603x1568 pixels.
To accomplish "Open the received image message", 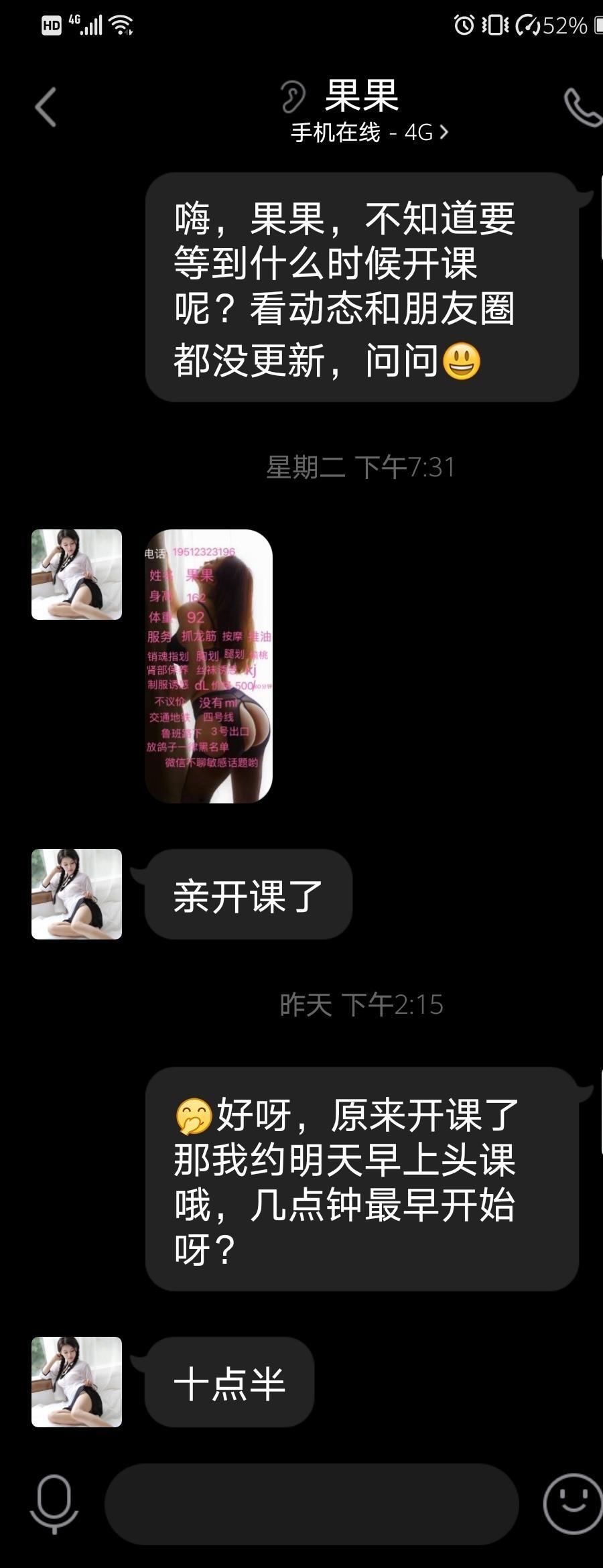I will click(x=208, y=666).
